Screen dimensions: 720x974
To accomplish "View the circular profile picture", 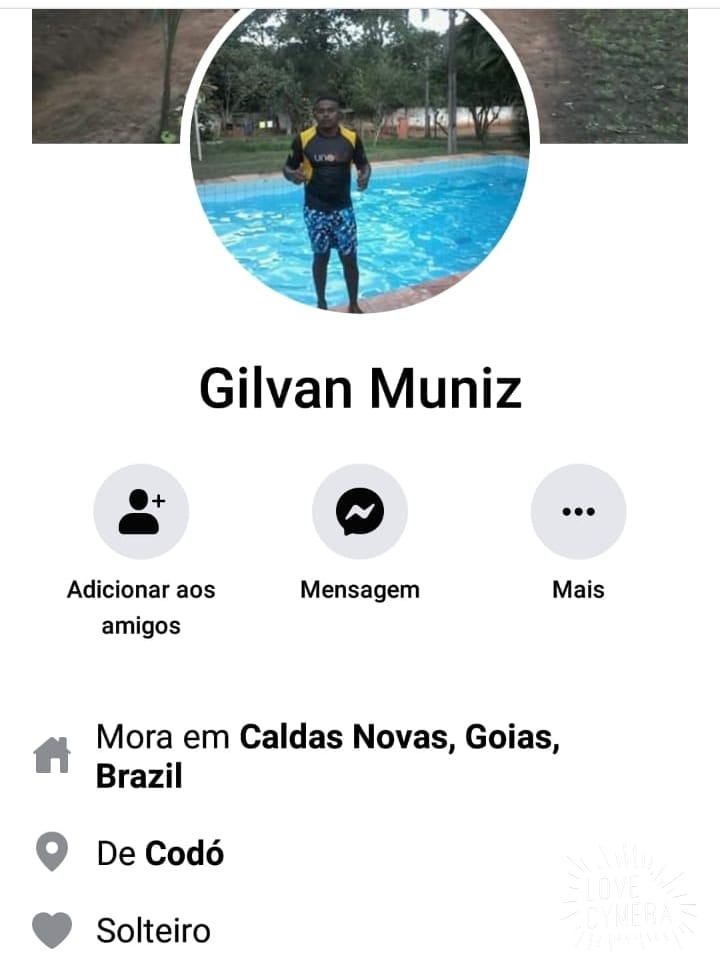I will pos(360,160).
